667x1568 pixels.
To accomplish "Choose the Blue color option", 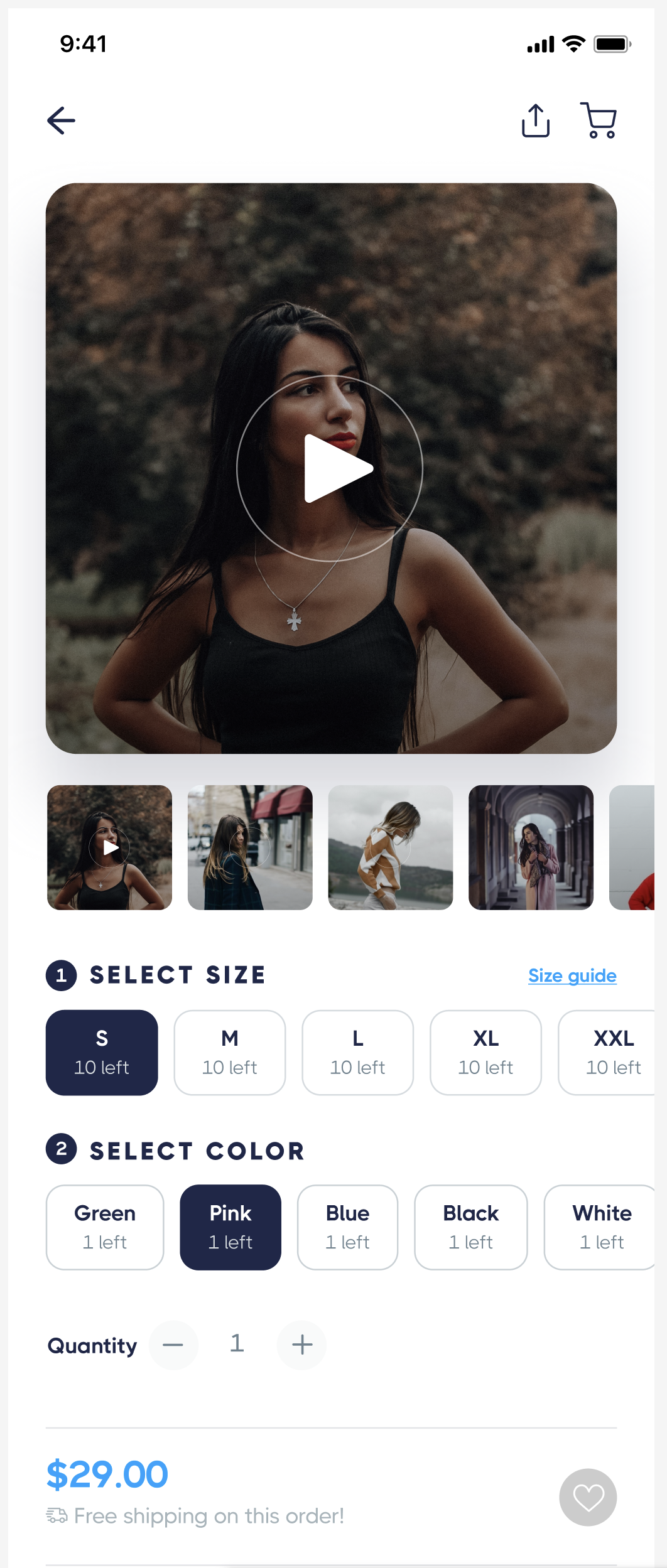I will click(x=347, y=1227).
